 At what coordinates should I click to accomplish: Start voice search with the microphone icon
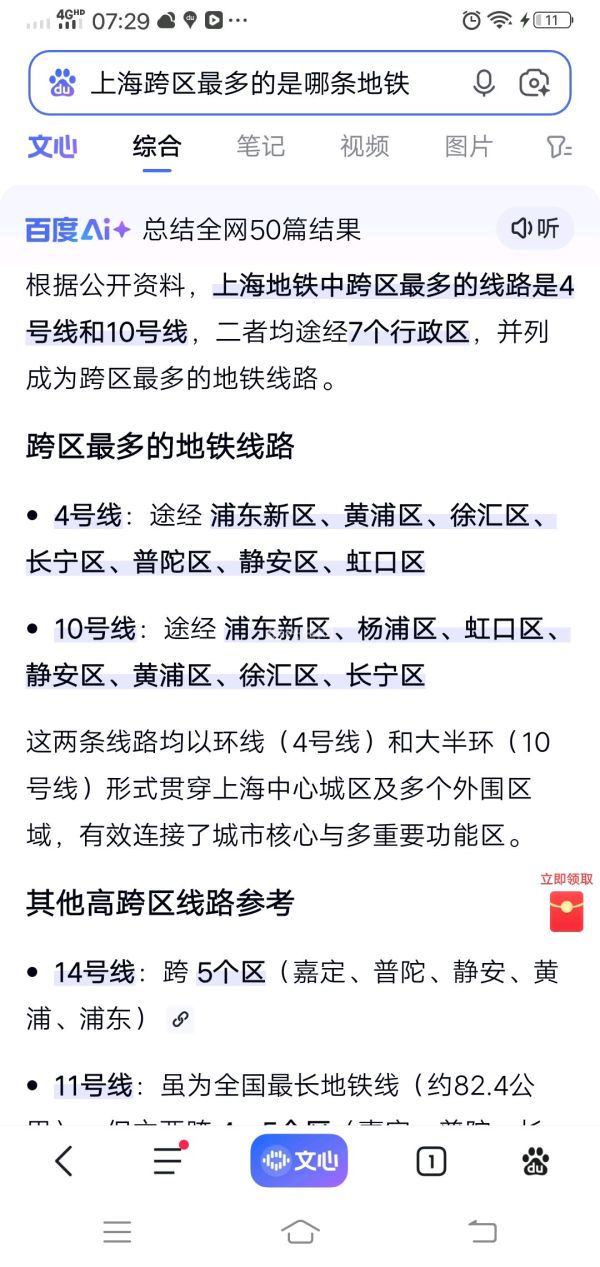coord(484,83)
